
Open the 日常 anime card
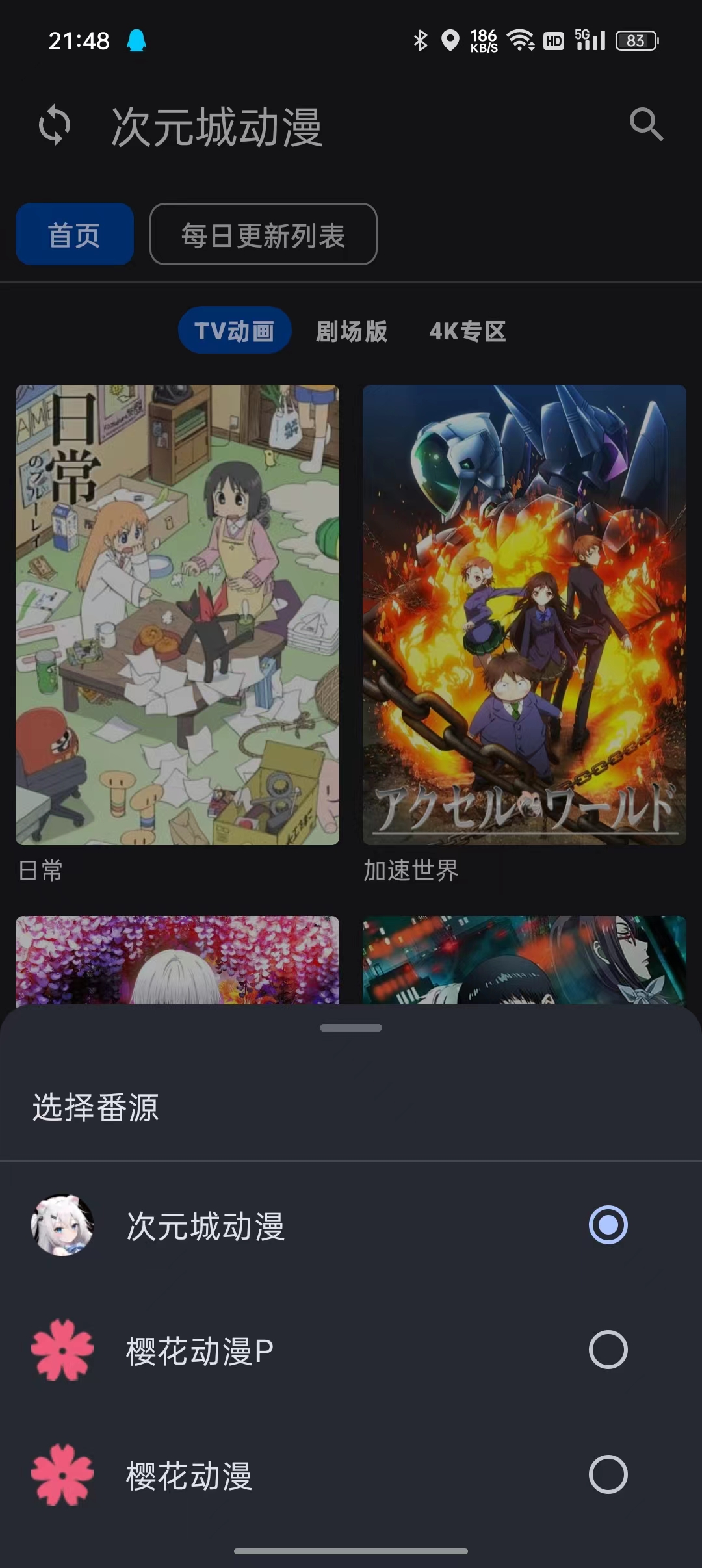pyautogui.click(x=177, y=615)
